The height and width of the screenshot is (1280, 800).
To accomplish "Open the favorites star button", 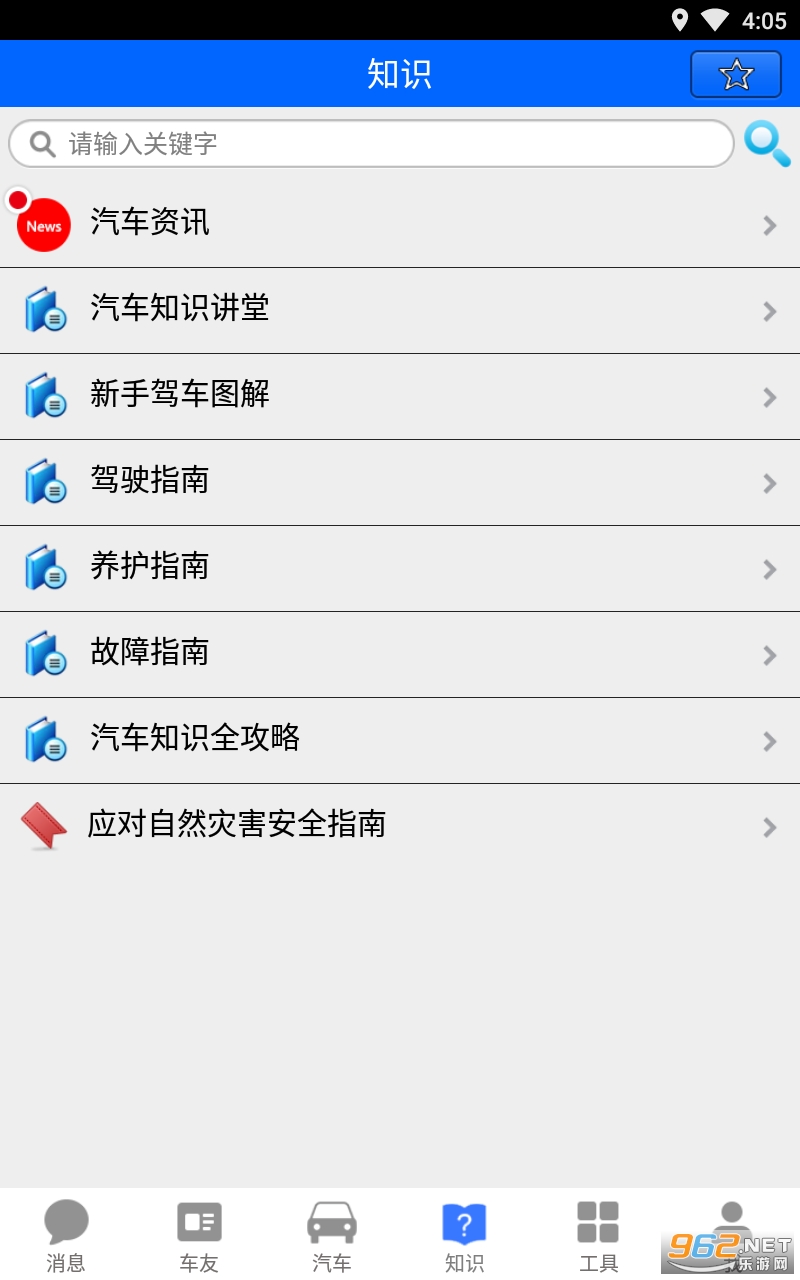I will point(735,74).
